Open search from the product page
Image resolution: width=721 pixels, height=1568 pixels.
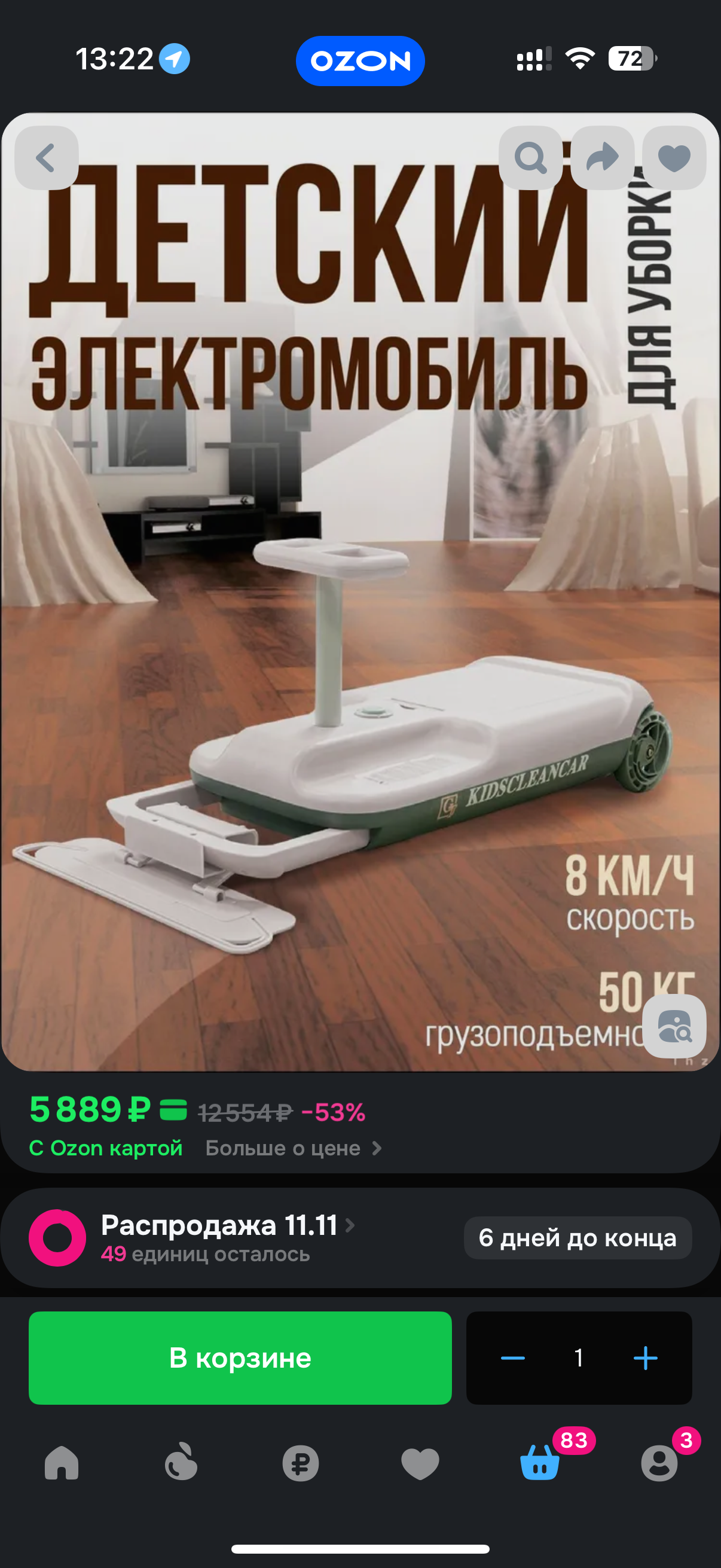tap(530, 158)
